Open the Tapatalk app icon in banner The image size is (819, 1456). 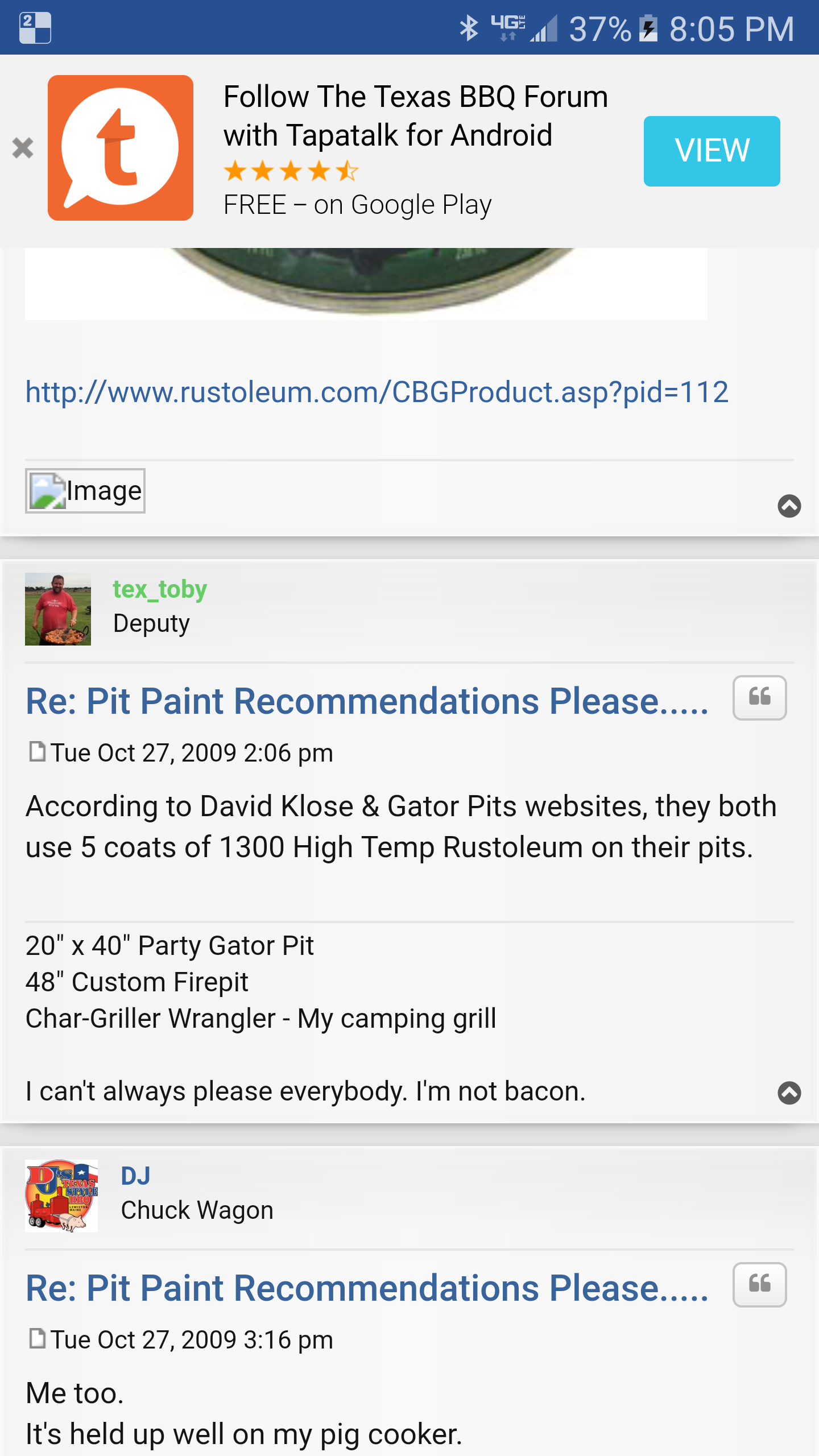coord(121,148)
